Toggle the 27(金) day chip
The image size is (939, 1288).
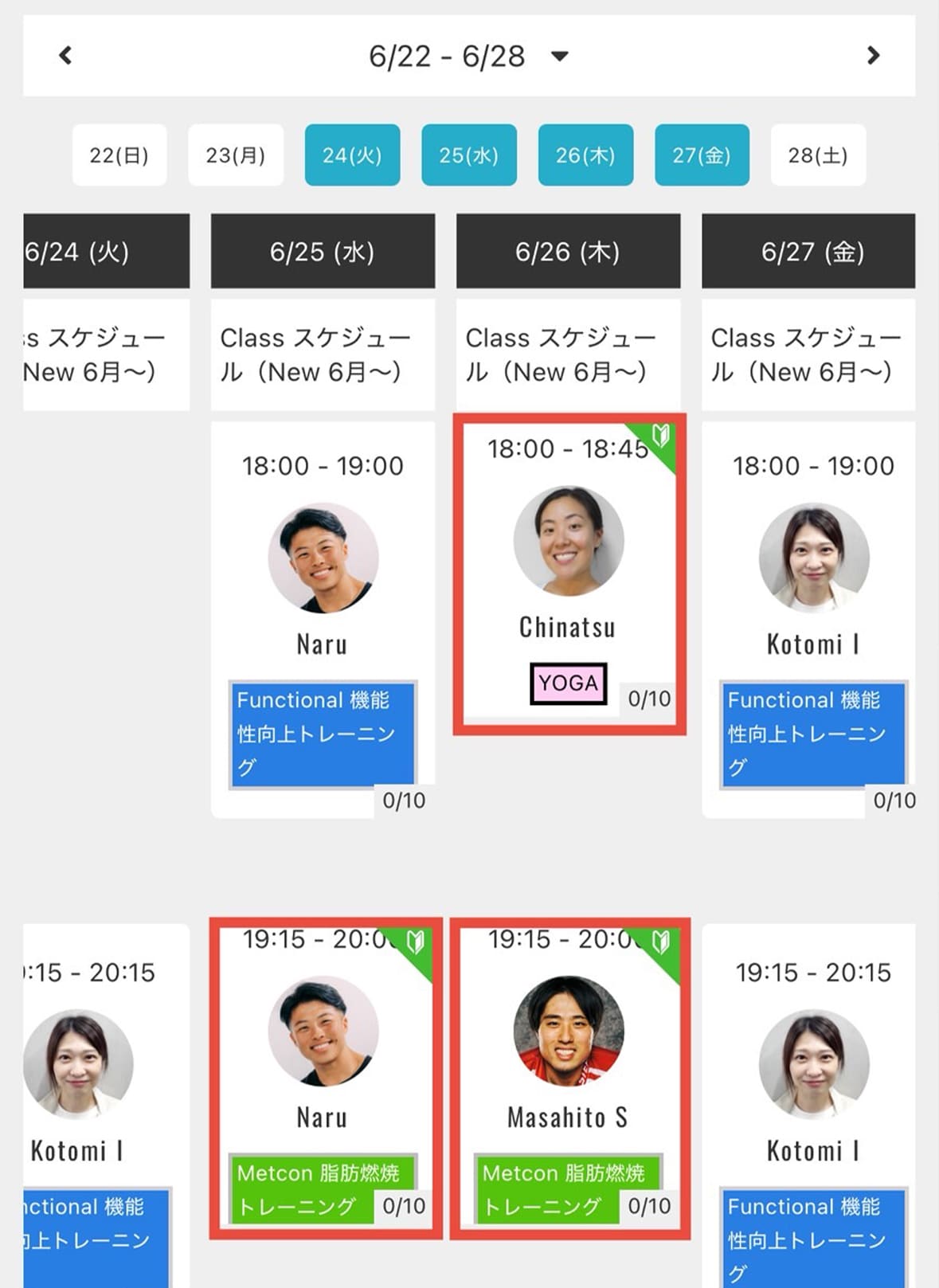702,155
